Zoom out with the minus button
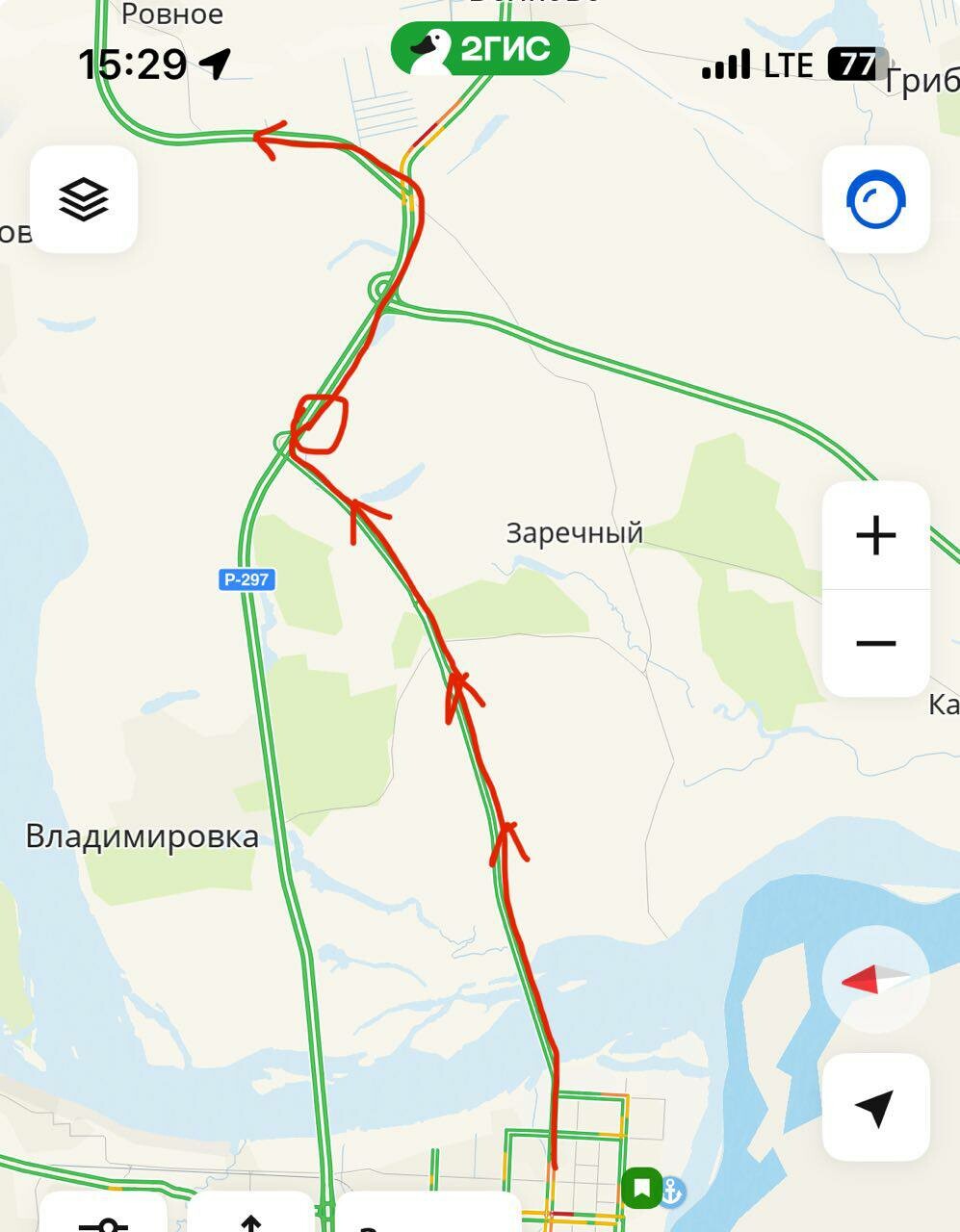Image resolution: width=960 pixels, height=1232 pixels. point(875,643)
